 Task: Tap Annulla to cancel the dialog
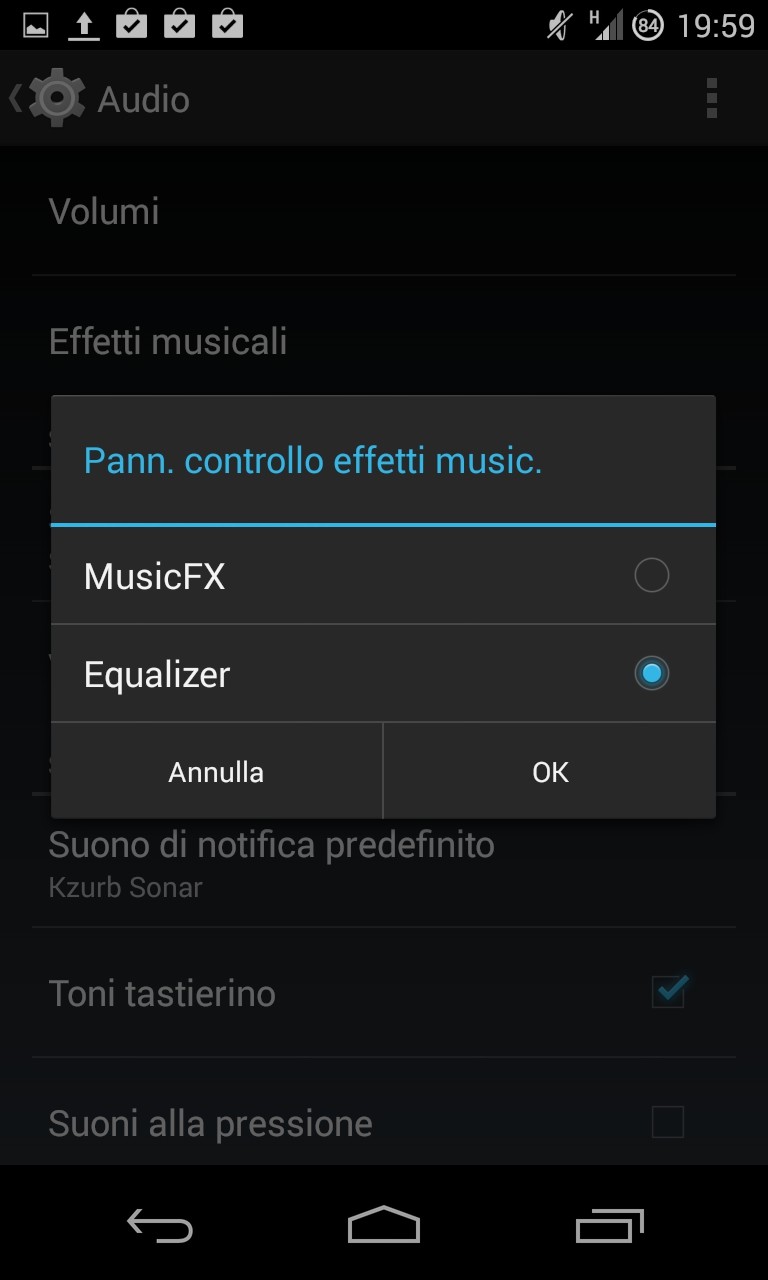pos(216,772)
